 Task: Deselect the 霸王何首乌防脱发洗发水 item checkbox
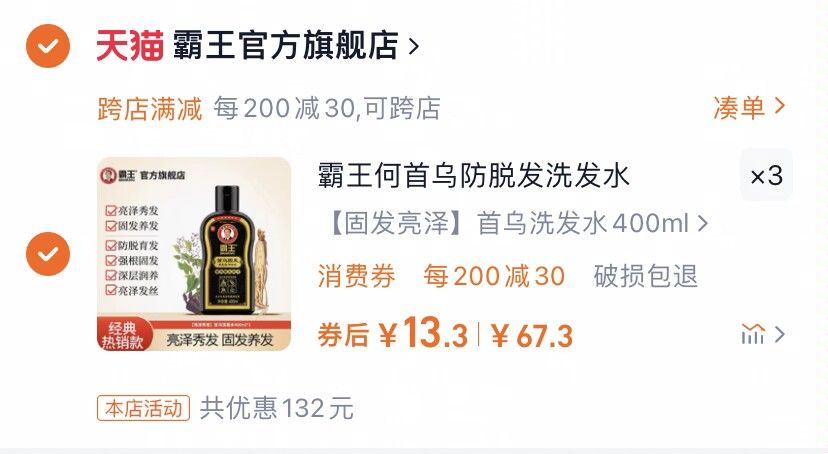[48, 254]
